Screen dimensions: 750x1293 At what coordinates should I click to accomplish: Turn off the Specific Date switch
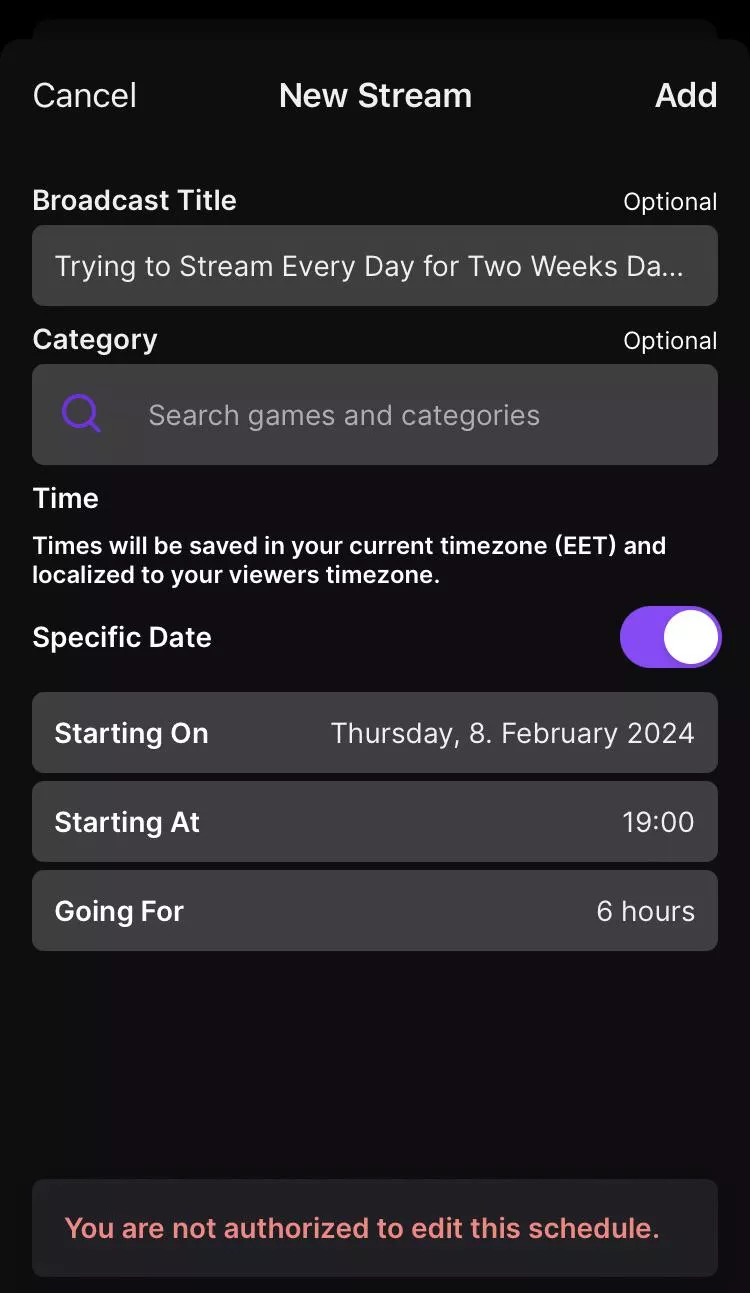pos(670,637)
